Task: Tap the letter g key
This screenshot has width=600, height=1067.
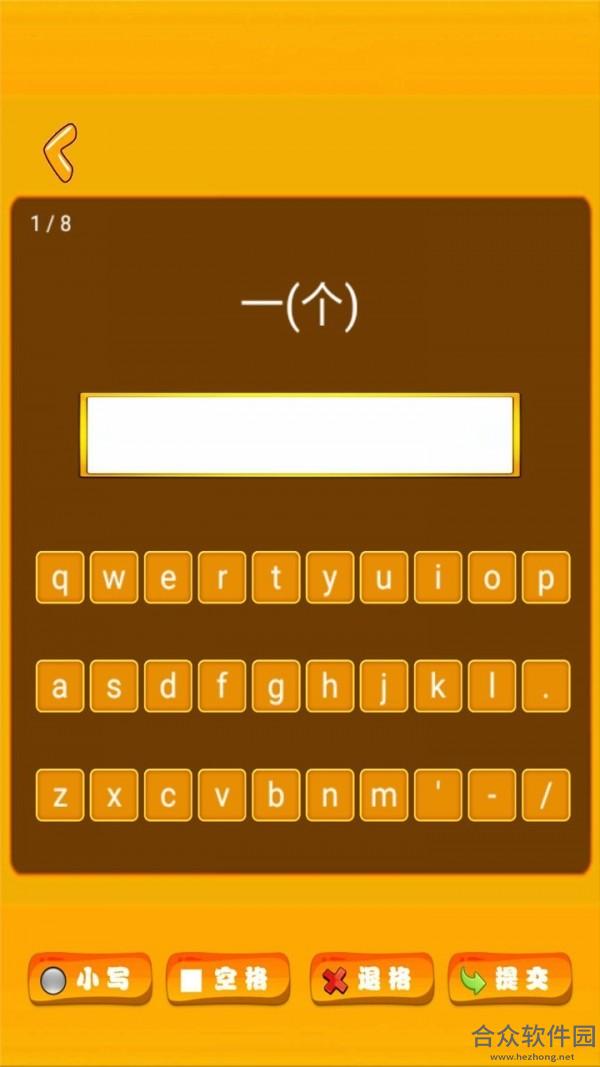Action: click(276, 686)
